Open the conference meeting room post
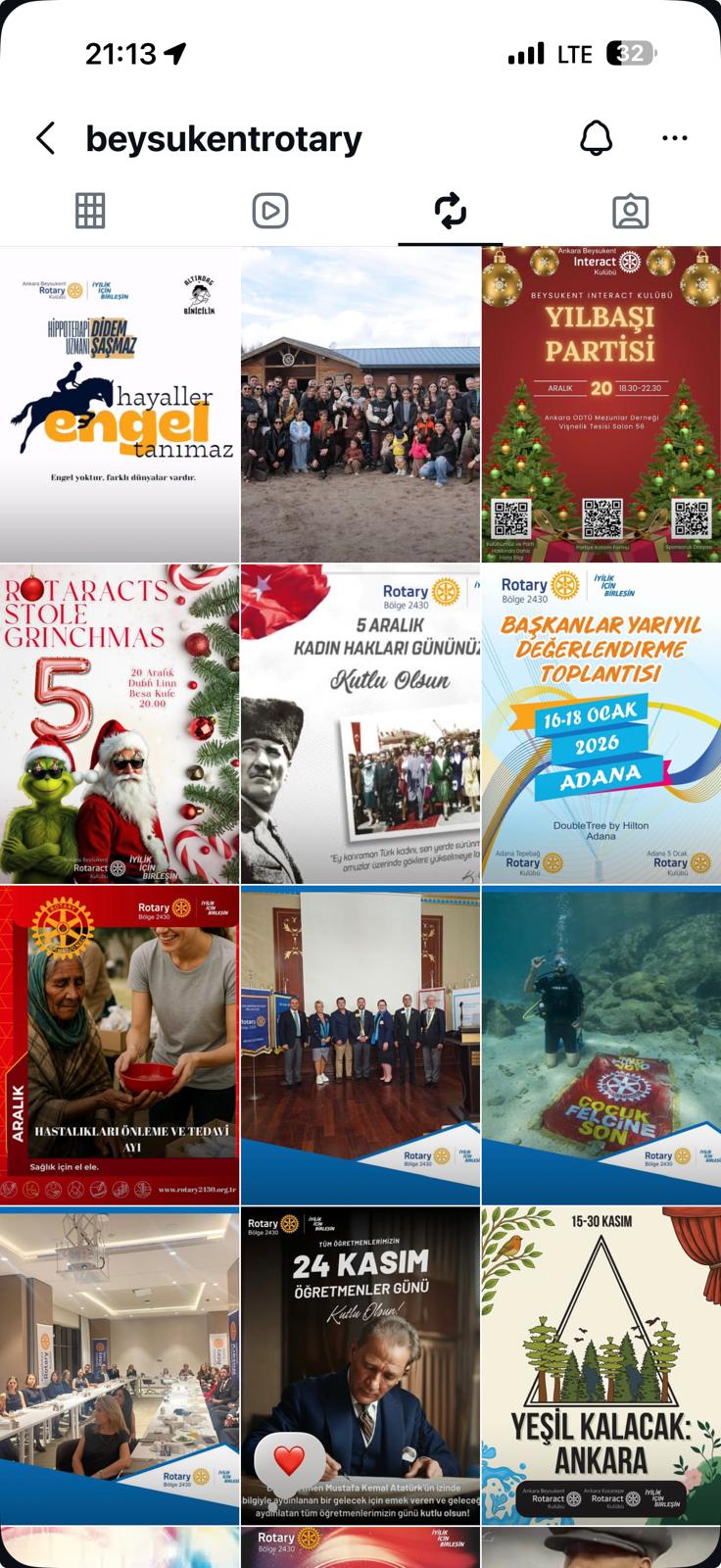This screenshot has height=1568, width=721. coord(120,1364)
